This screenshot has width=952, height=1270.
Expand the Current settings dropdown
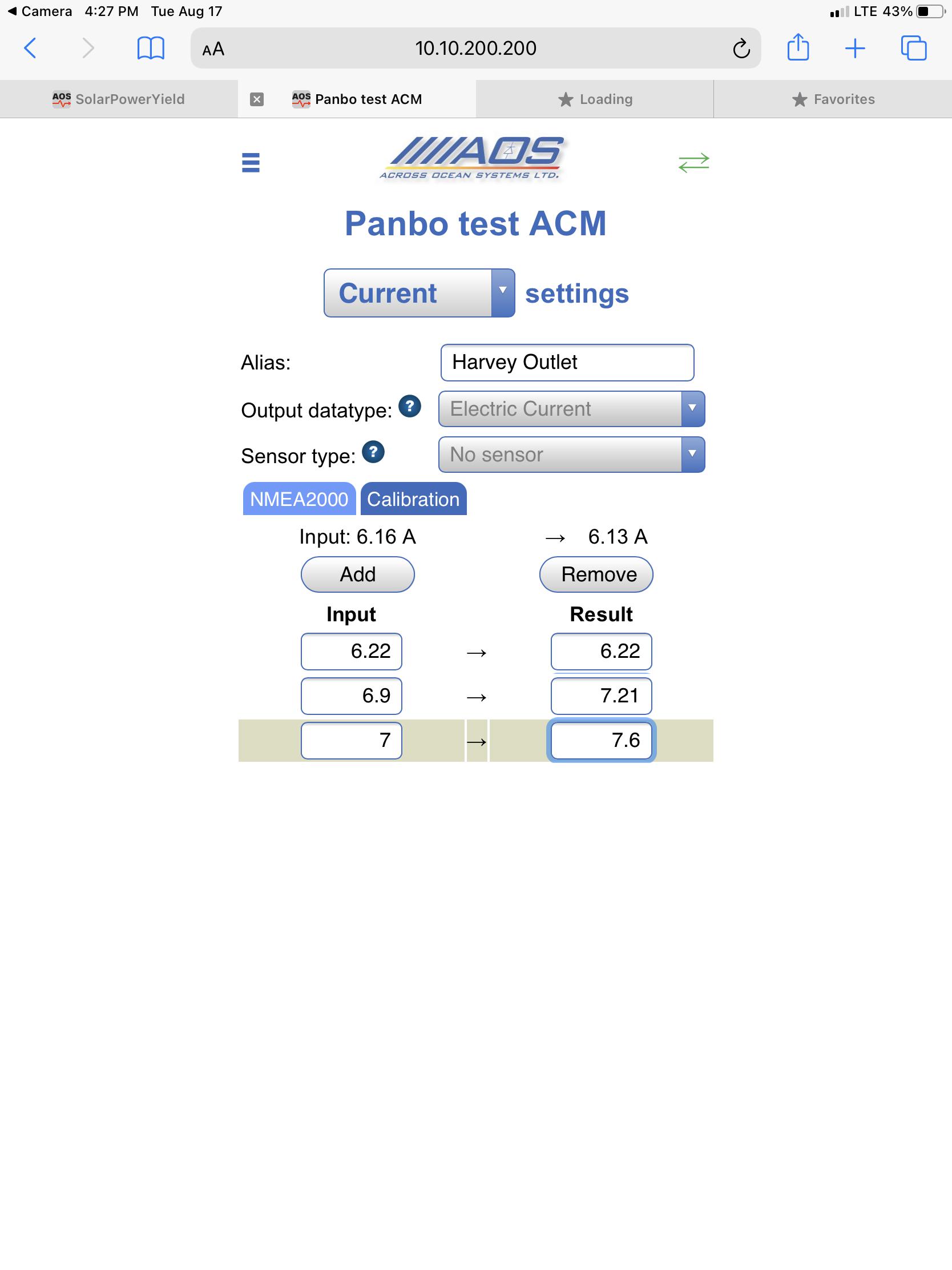click(419, 293)
